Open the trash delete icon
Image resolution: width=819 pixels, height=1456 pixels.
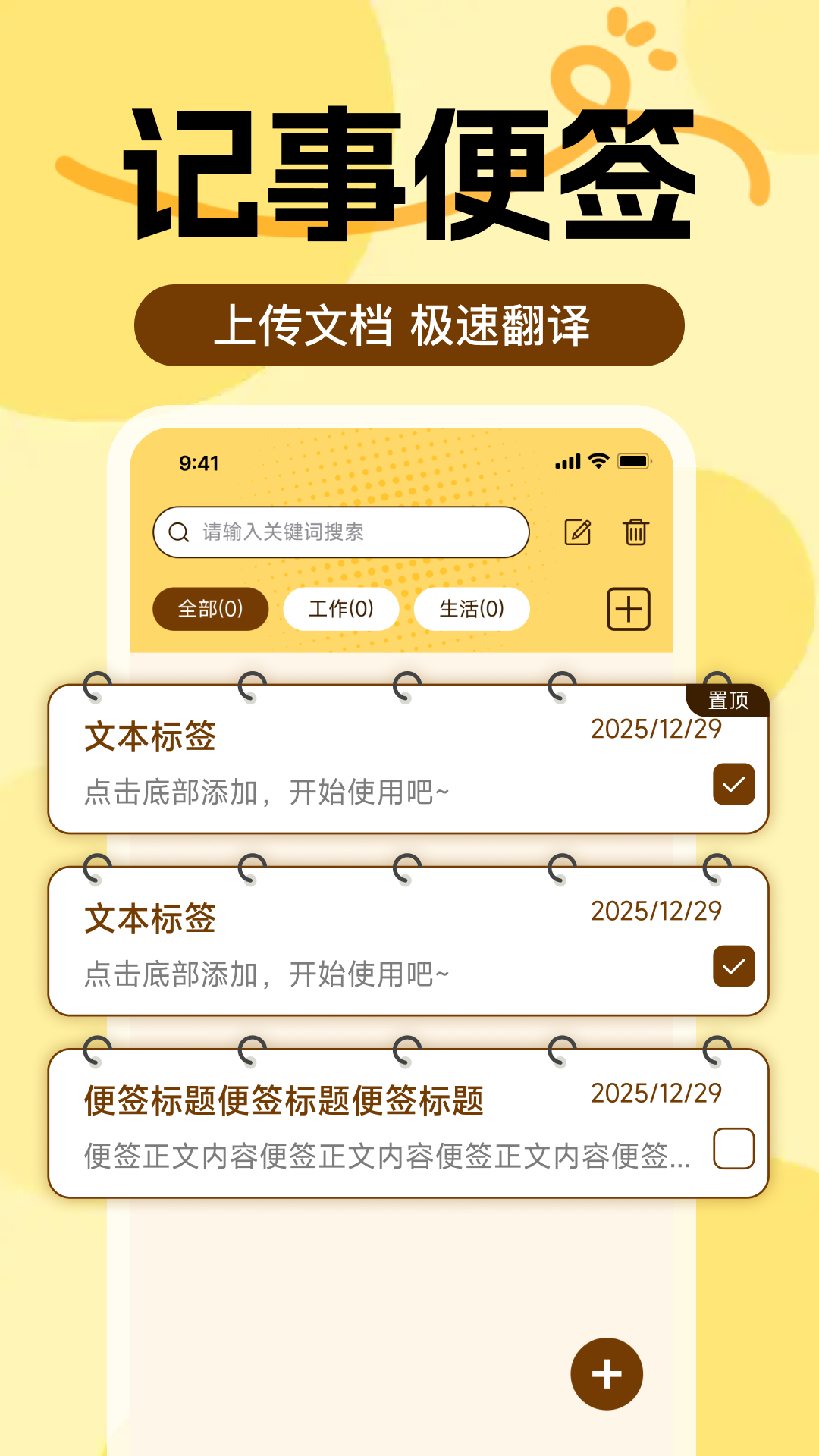pyautogui.click(x=635, y=532)
